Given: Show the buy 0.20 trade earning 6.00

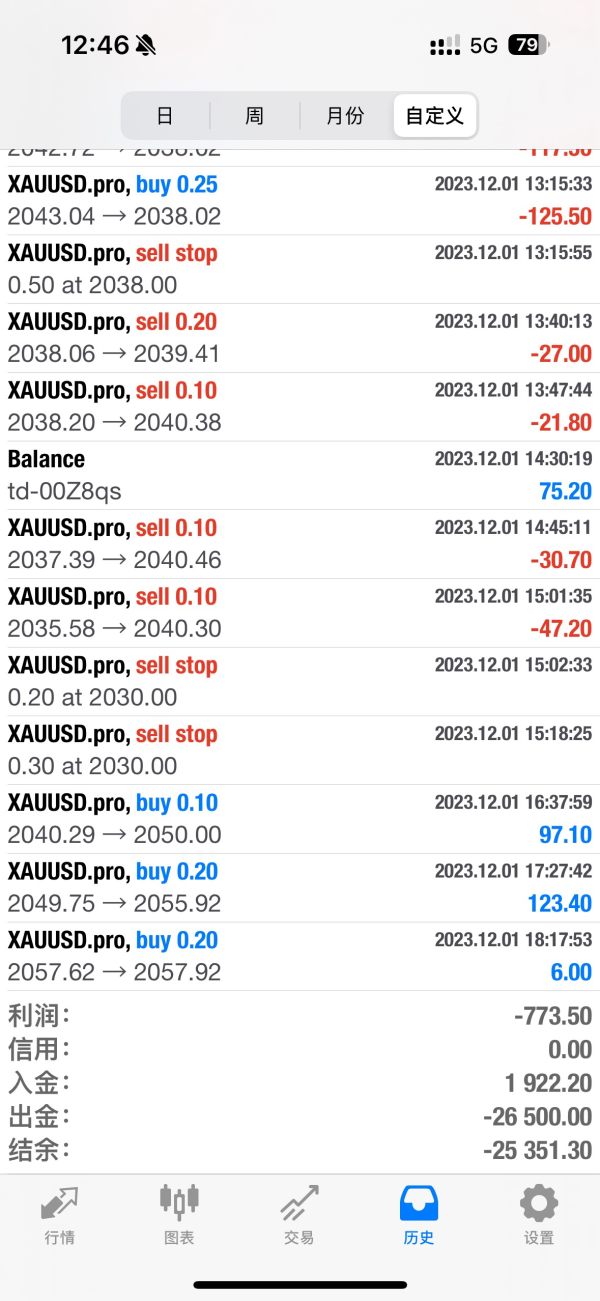Looking at the screenshot, I should pyautogui.click(x=300, y=956).
